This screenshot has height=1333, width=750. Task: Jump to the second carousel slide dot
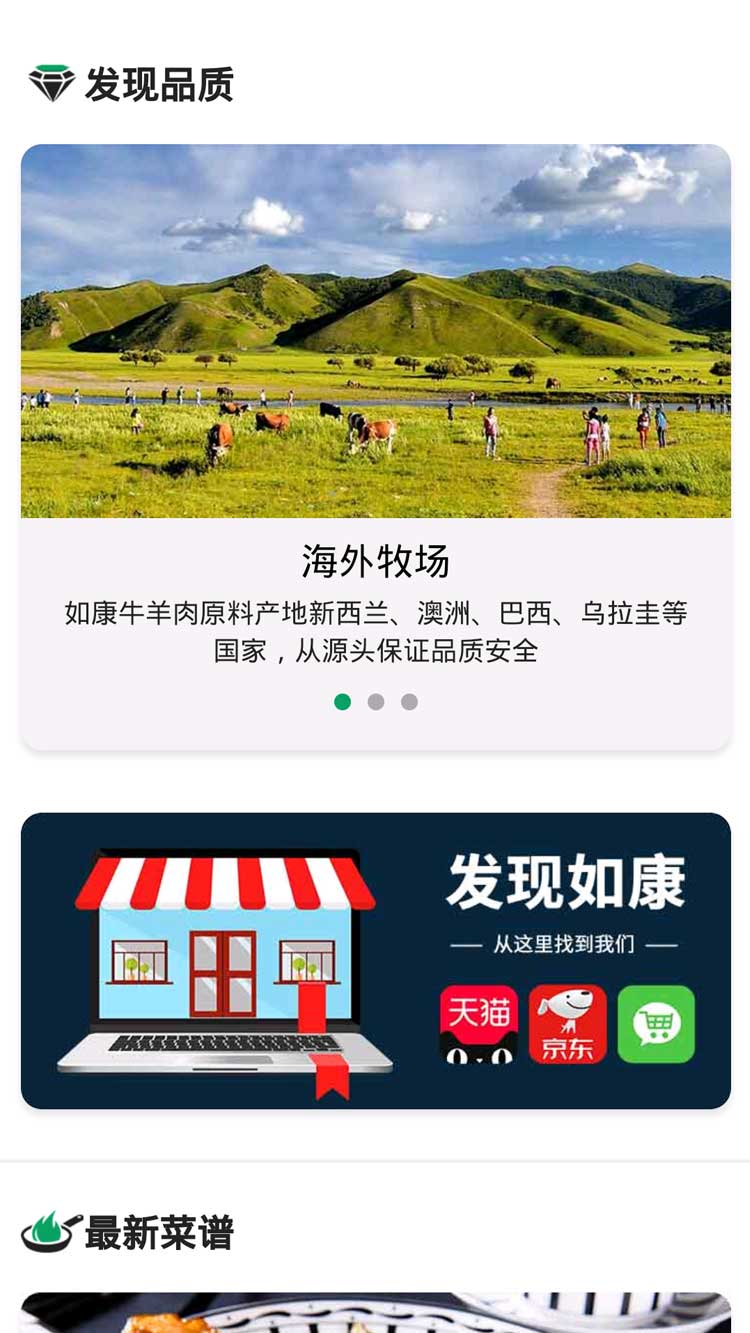click(x=376, y=702)
